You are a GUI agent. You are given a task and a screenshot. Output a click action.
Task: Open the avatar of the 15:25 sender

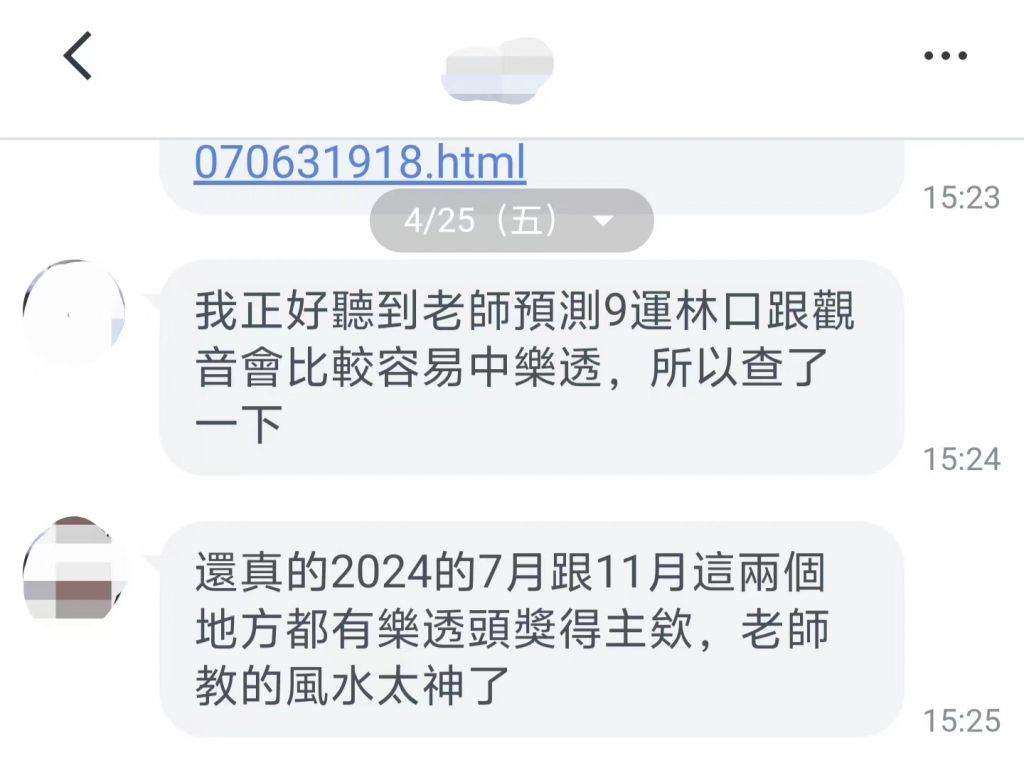coord(73,567)
